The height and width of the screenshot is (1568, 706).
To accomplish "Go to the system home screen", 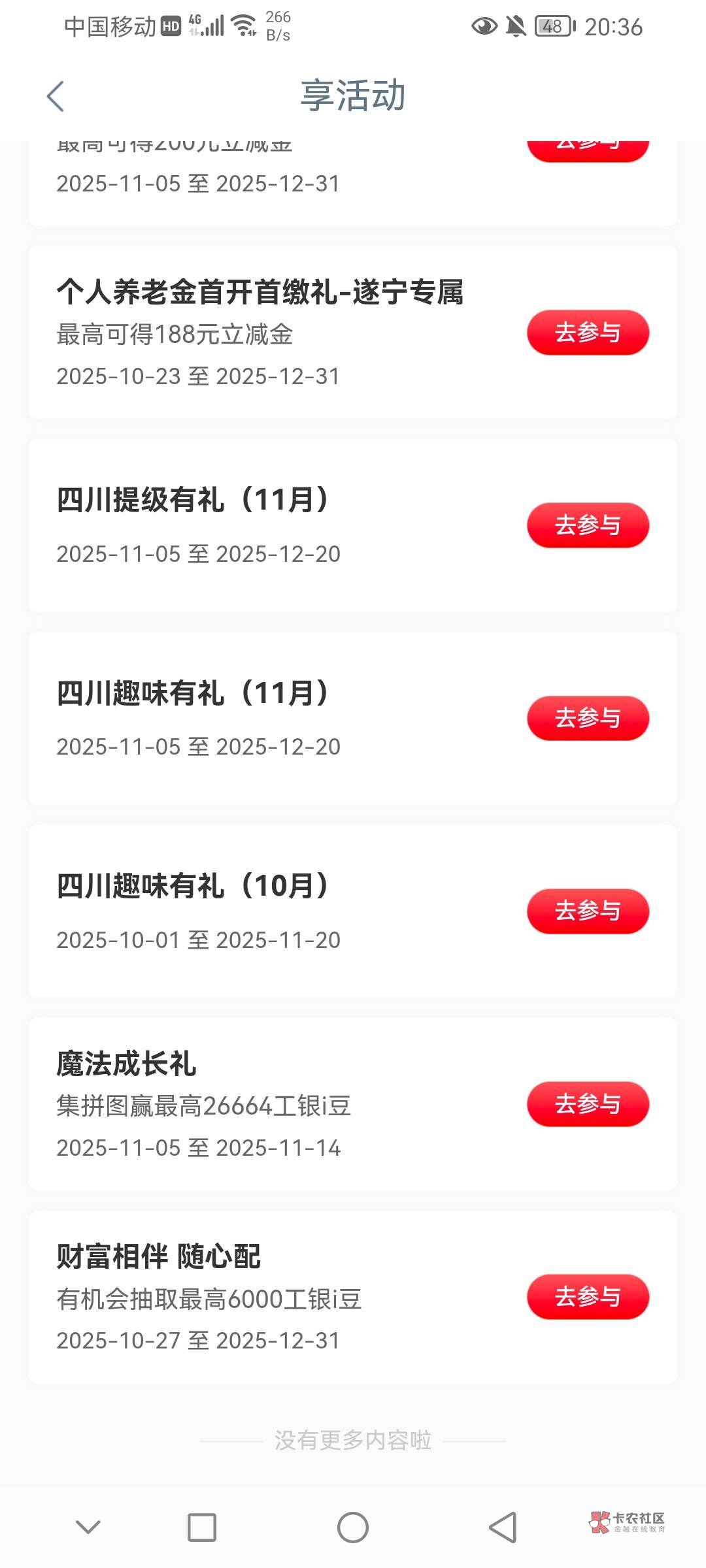I will (353, 1527).
